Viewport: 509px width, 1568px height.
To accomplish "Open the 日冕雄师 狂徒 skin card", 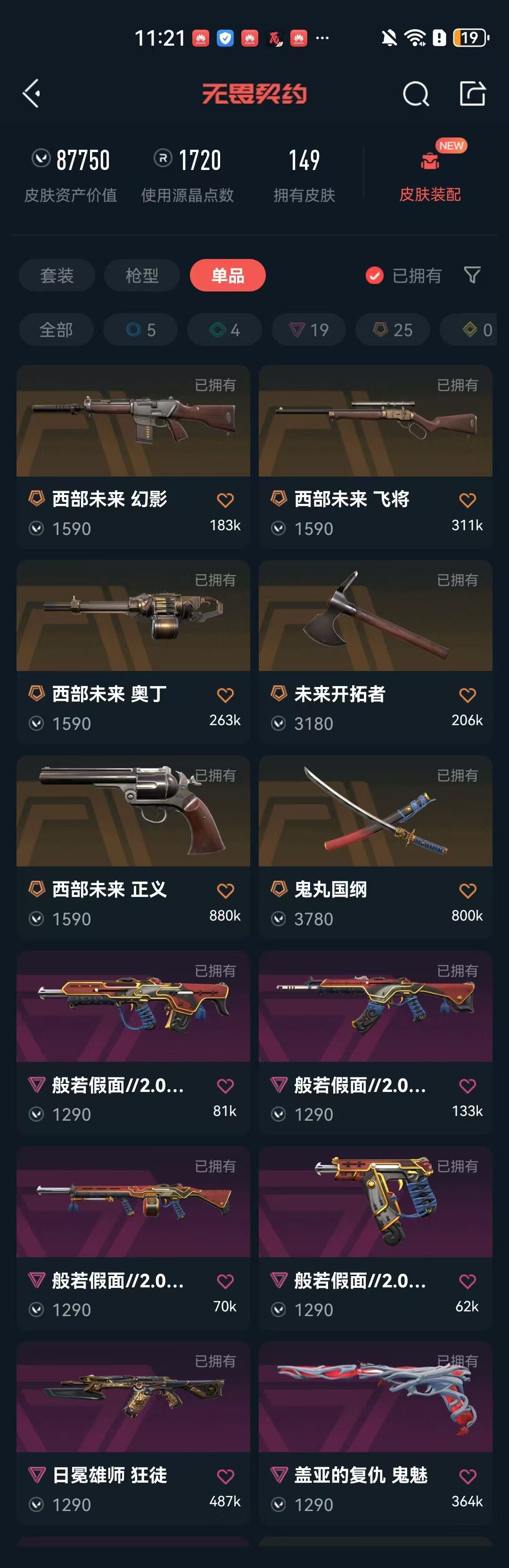I will pyautogui.click(x=133, y=1432).
